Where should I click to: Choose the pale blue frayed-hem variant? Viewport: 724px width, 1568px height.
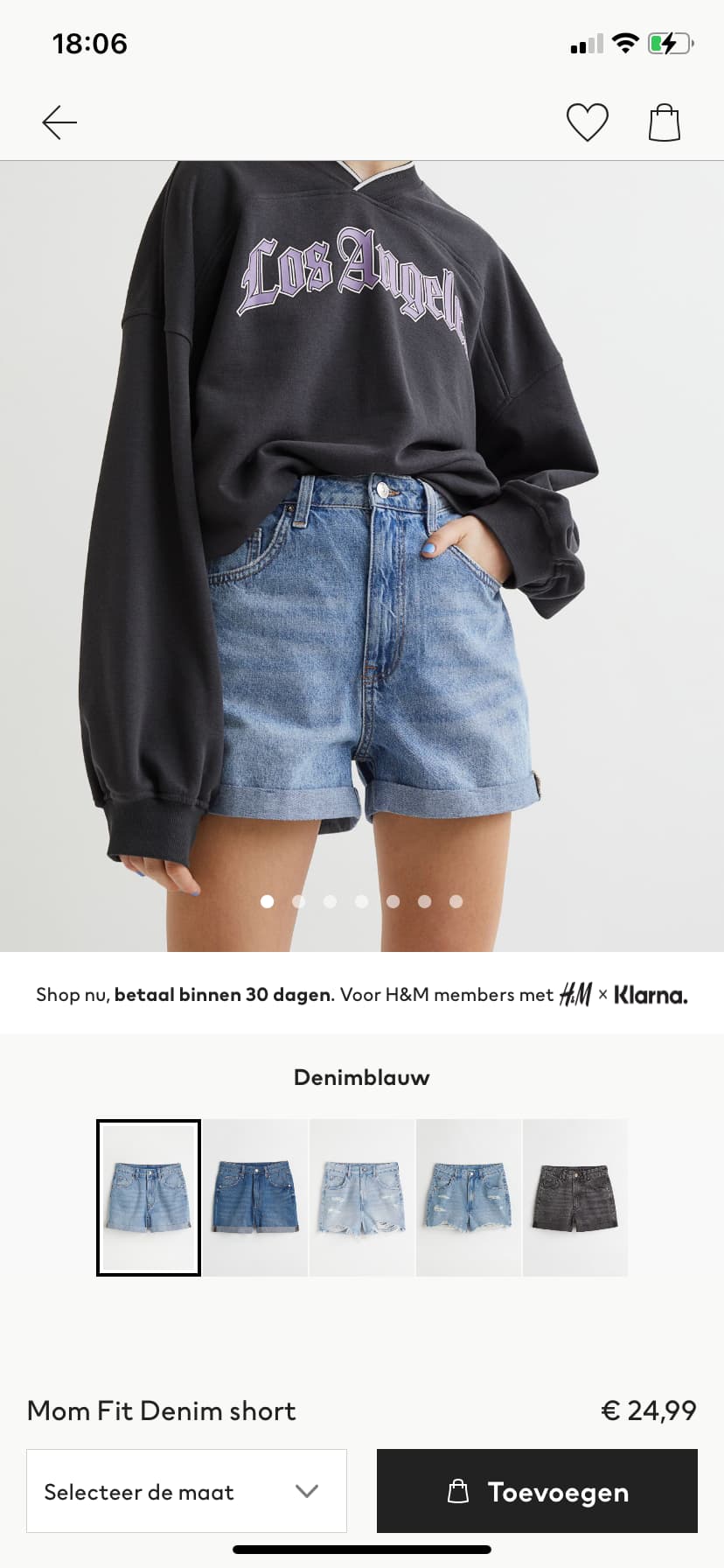coord(362,1197)
